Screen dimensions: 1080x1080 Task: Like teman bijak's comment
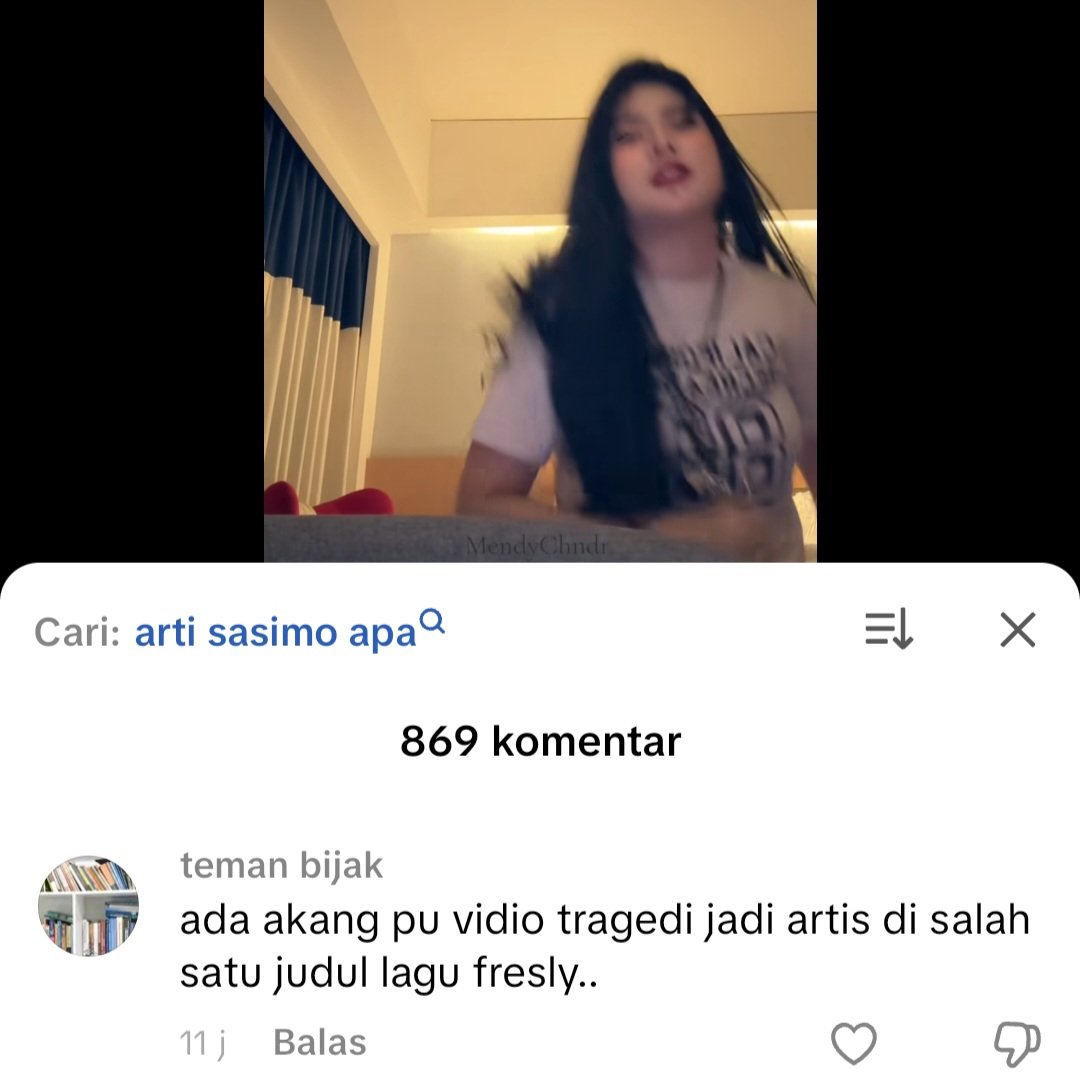(854, 1044)
